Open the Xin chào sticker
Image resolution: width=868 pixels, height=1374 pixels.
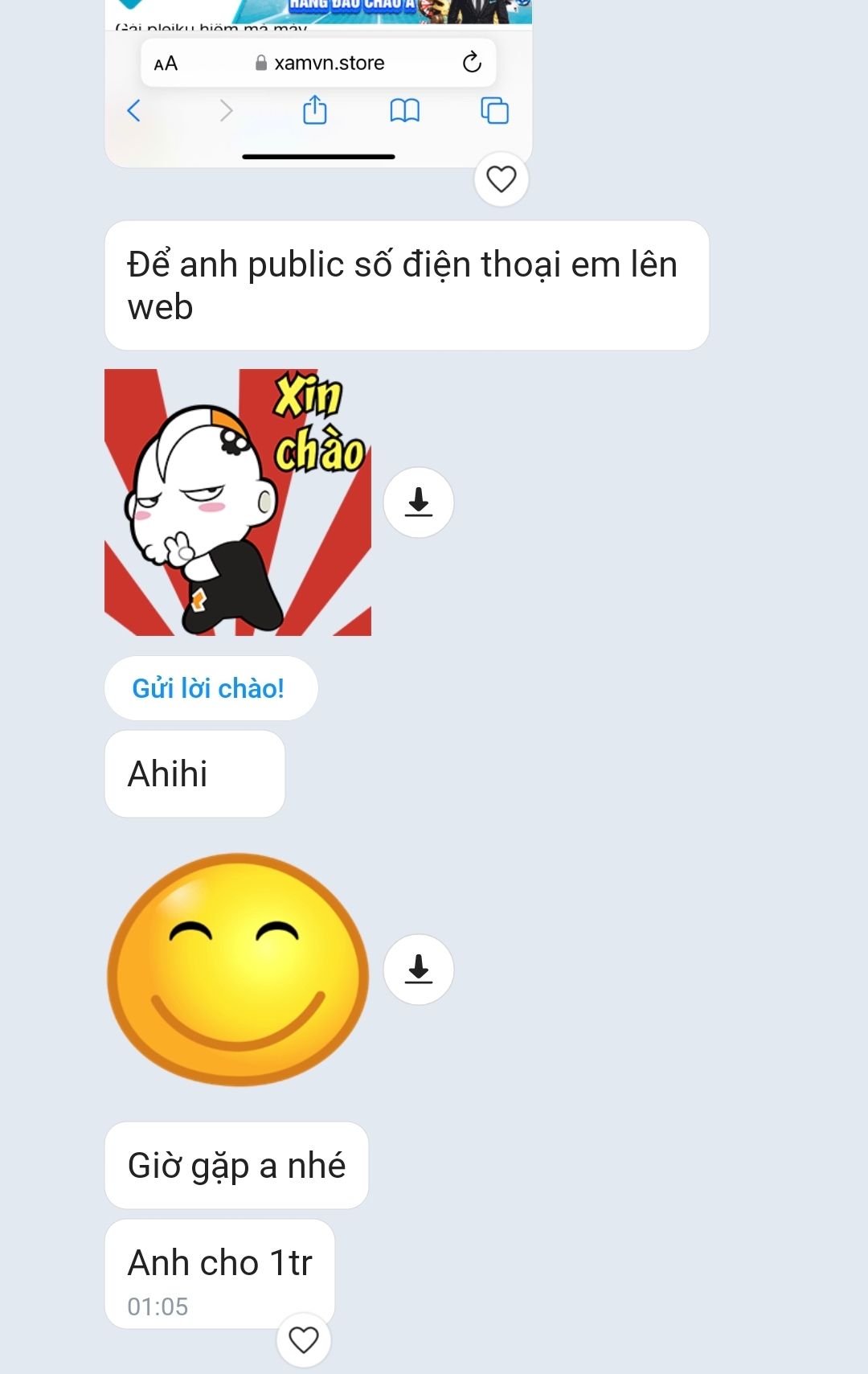point(238,502)
